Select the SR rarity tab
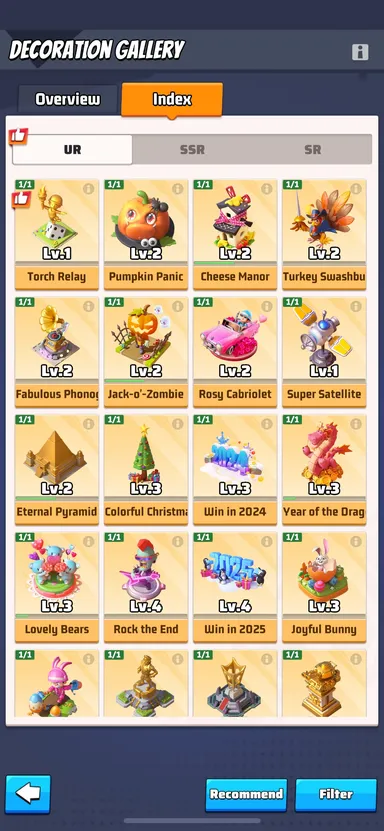This screenshot has height=831, width=384. pyautogui.click(x=312, y=149)
